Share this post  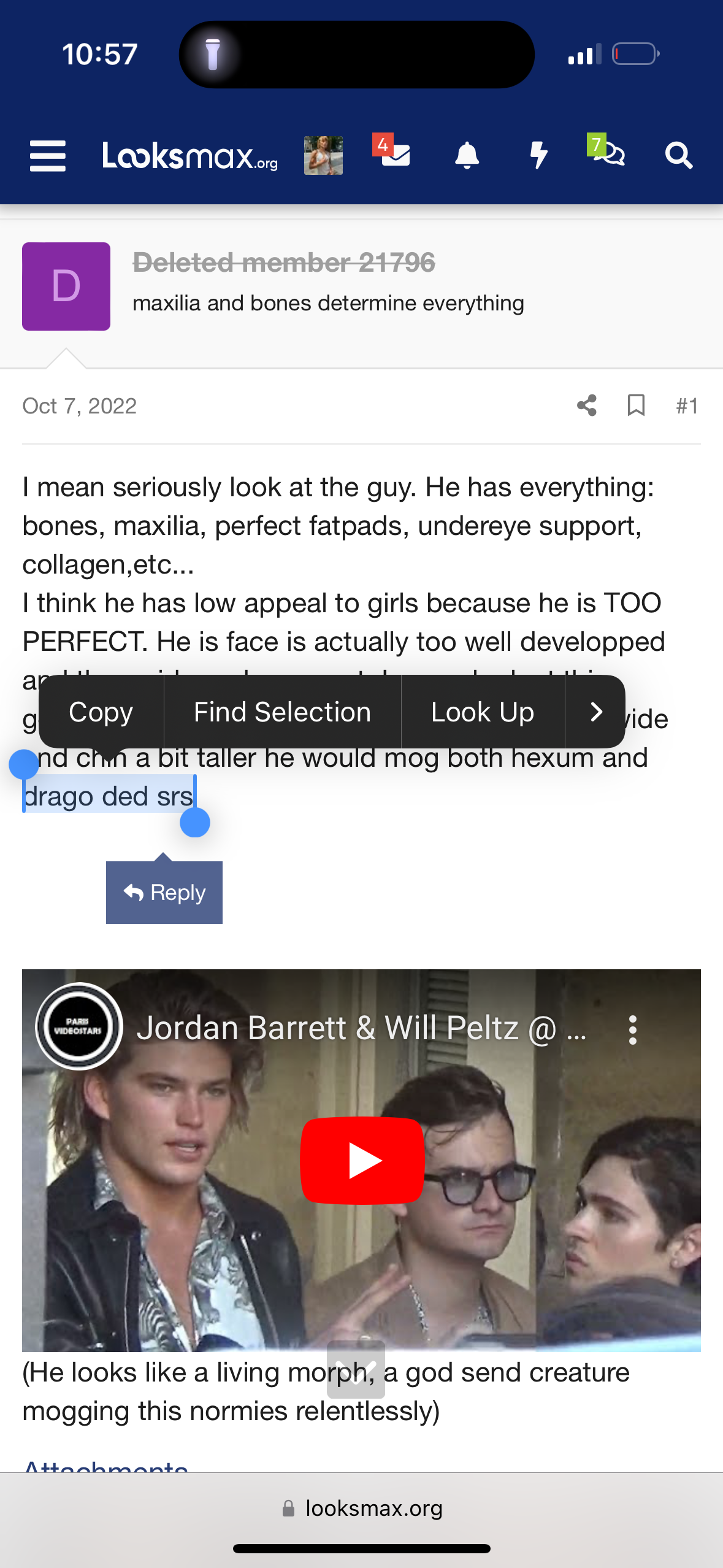[x=587, y=405]
